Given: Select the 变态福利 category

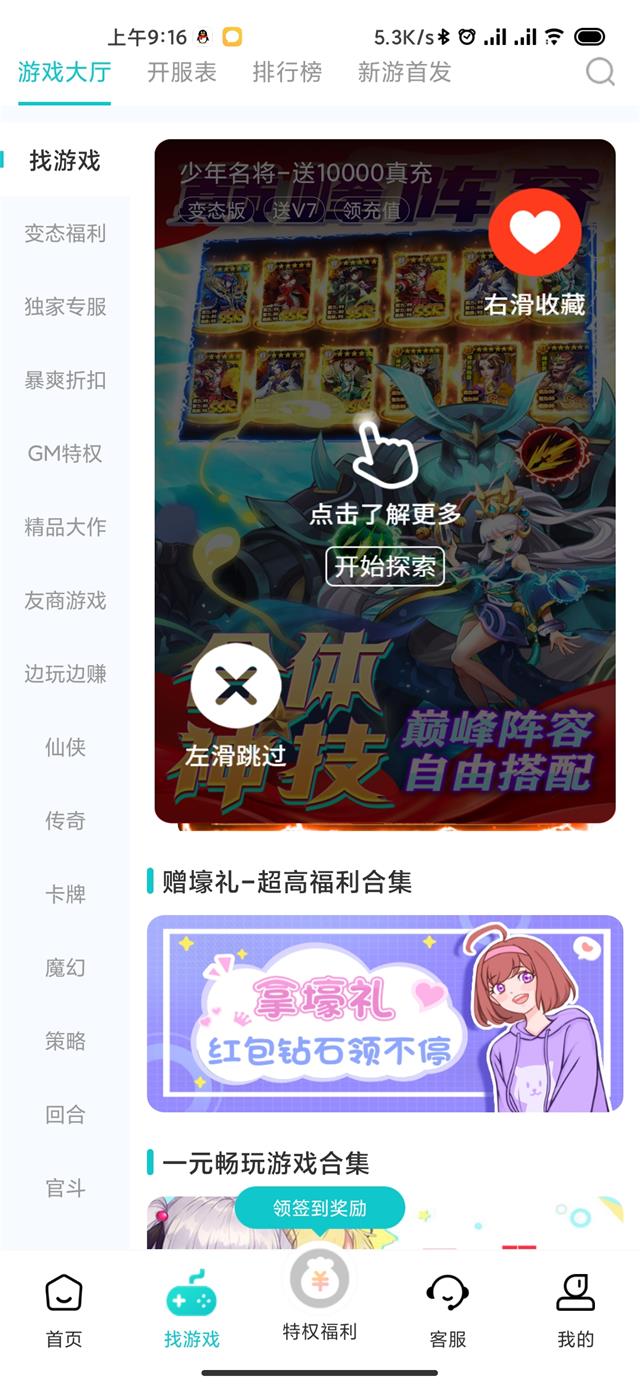Looking at the screenshot, I should (65, 234).
